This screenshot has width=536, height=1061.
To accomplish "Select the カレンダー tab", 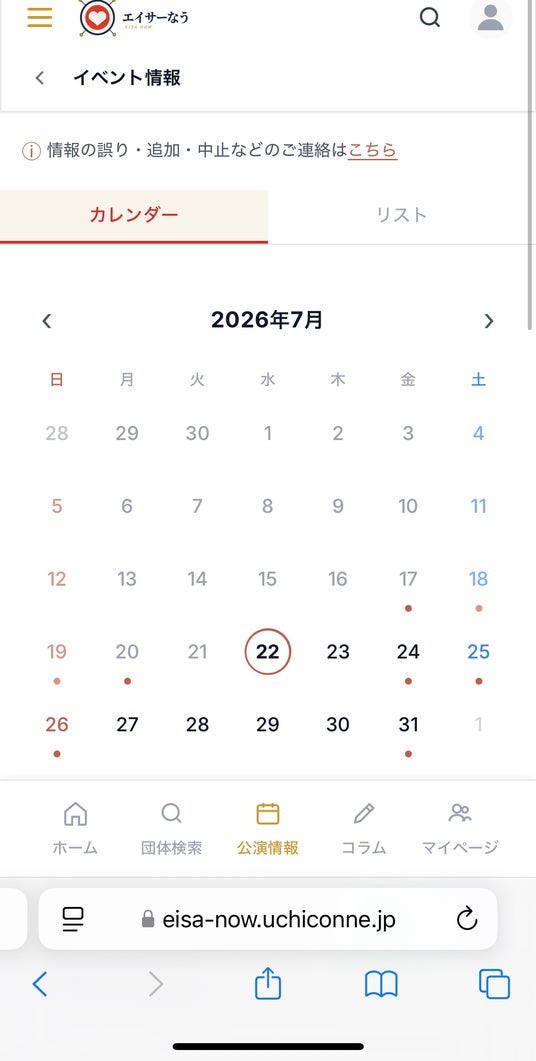I will [x=134, y=216].
